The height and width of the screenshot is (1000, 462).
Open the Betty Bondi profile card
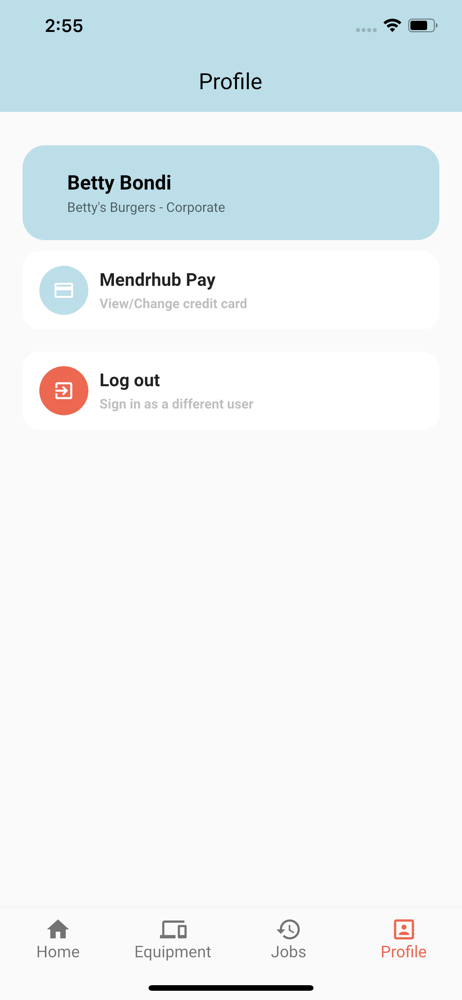pos(231,193)
